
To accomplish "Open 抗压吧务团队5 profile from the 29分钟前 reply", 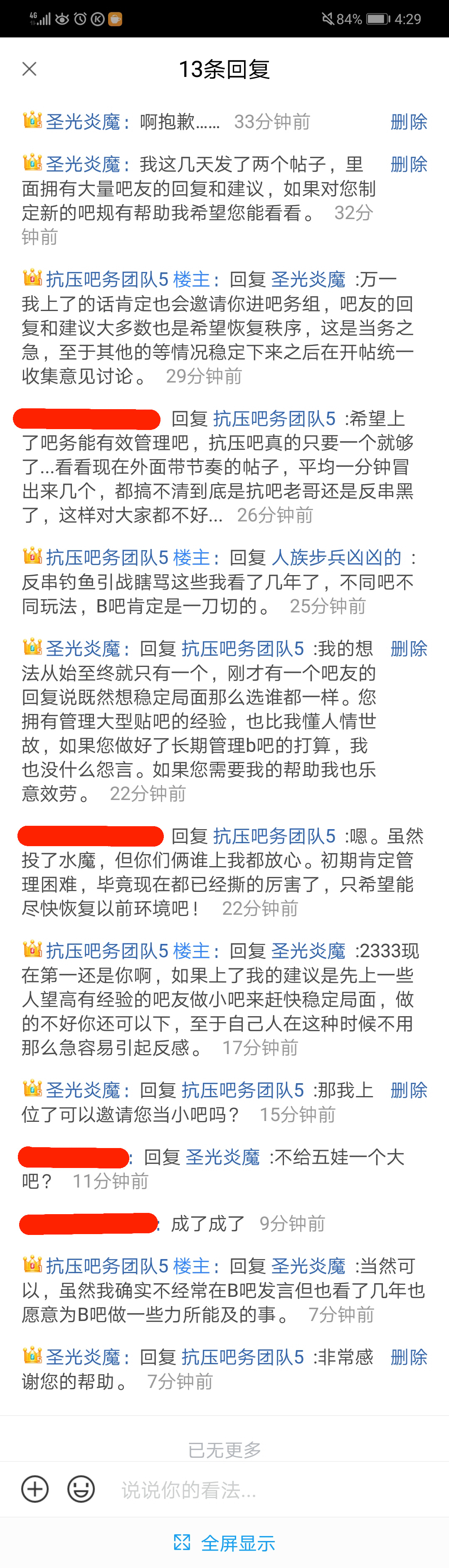I will pyautogui.click(x=107, y=279).
